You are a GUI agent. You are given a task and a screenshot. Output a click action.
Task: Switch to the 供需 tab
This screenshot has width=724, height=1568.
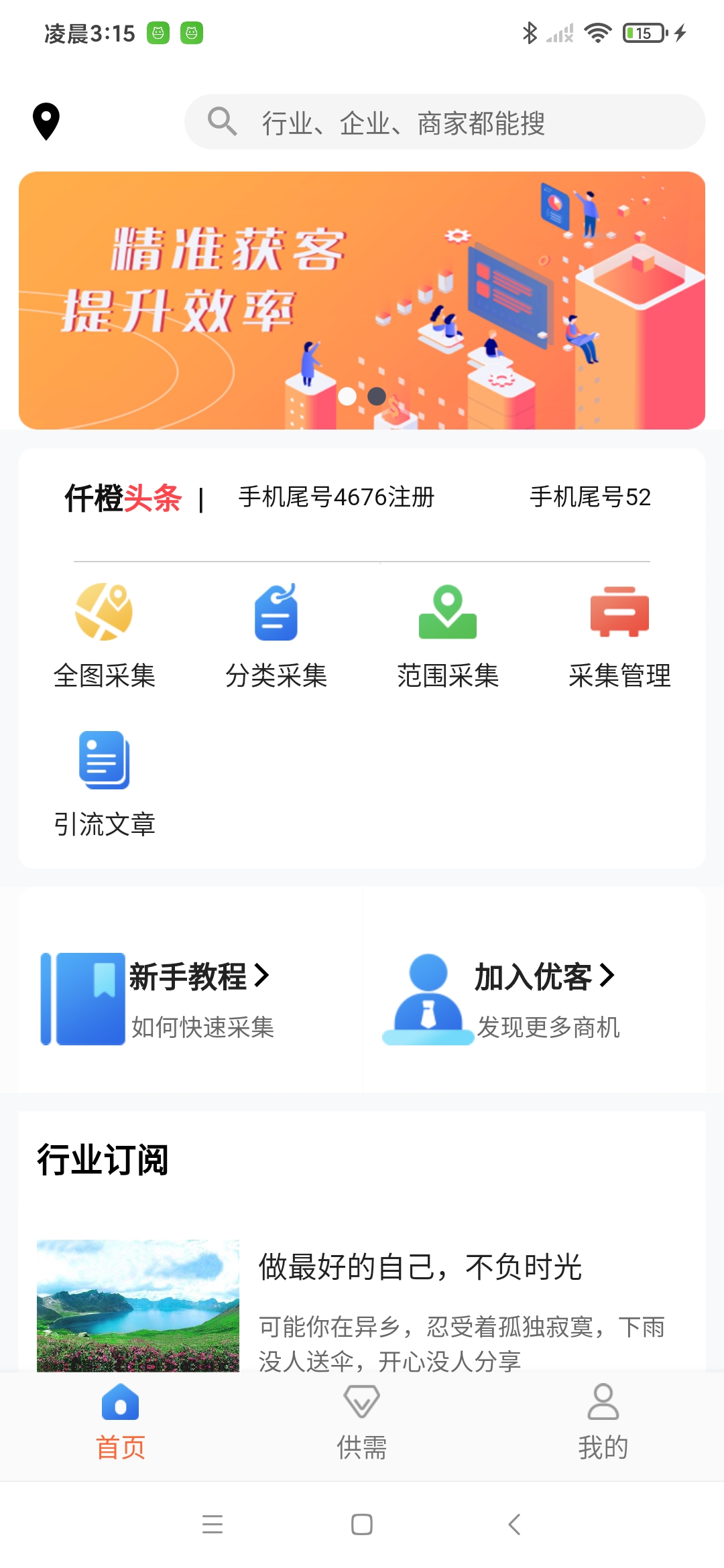click(362, 1422)
